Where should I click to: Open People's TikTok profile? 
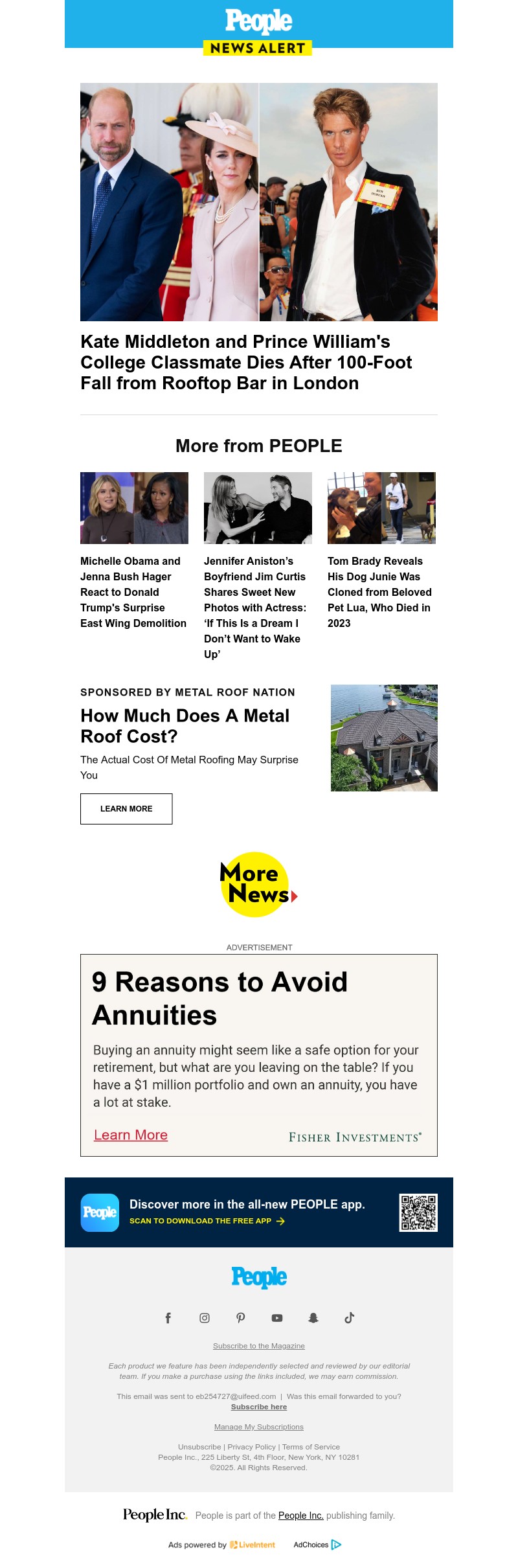click(x=350, y=1318)
